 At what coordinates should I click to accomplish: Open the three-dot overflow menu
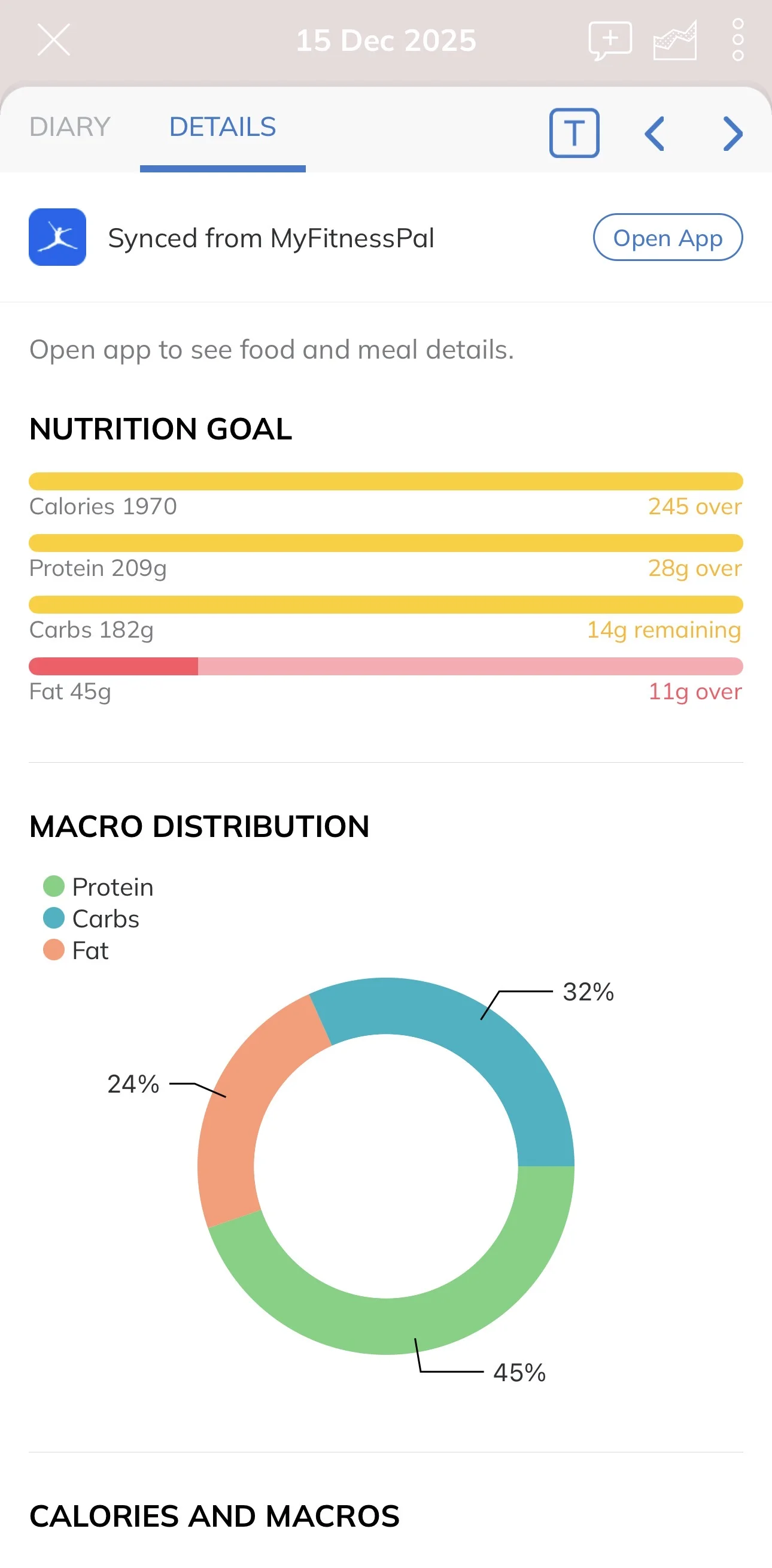coord(737,40)
